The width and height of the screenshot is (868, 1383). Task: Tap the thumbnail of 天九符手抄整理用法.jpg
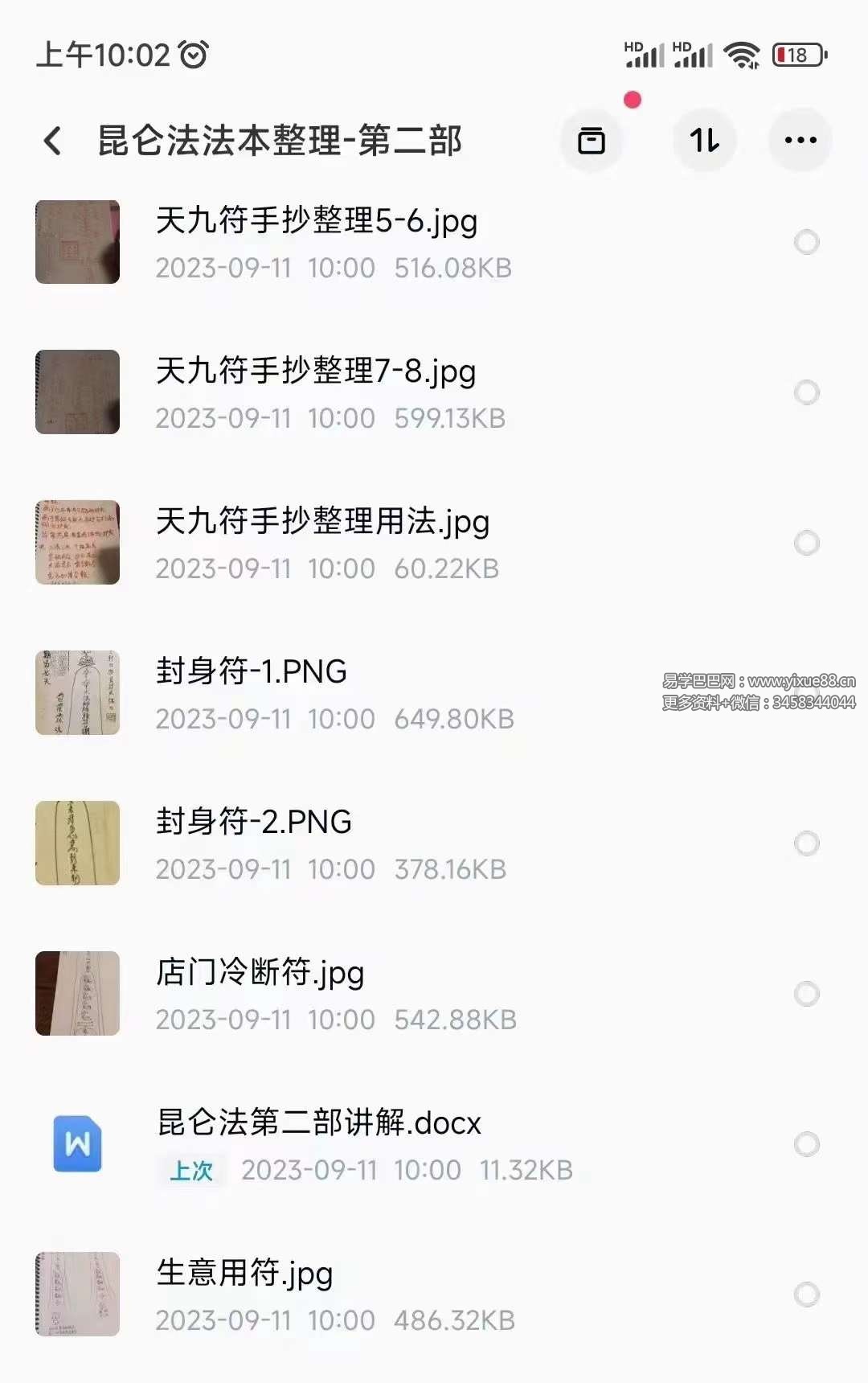tap(76, 542)
